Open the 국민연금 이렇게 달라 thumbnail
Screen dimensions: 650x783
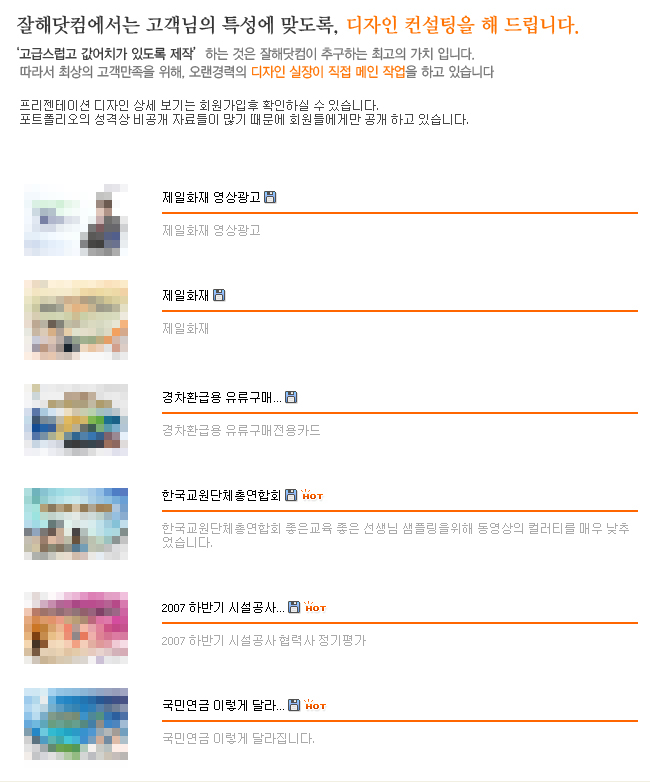click(76, 724)
